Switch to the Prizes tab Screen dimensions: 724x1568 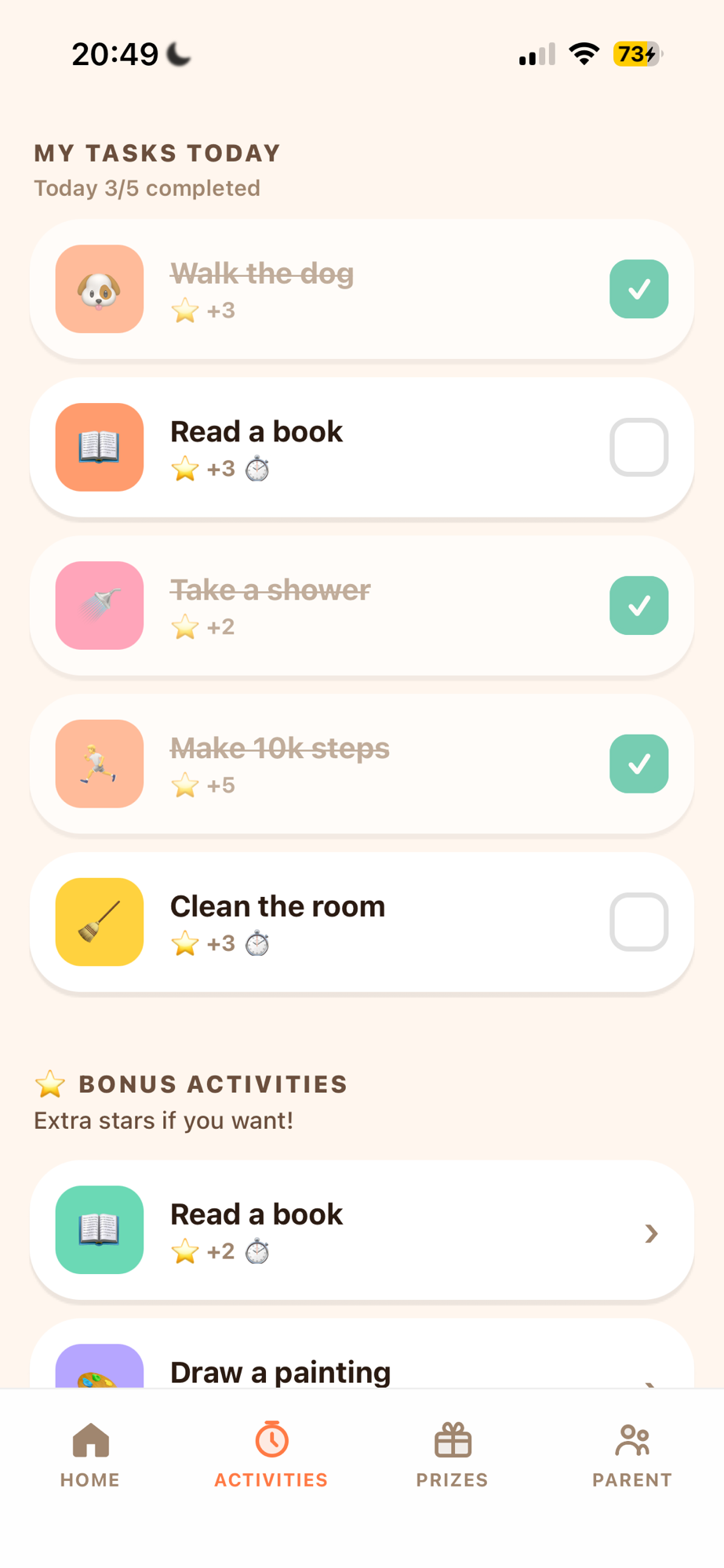tap(453, 1456)
